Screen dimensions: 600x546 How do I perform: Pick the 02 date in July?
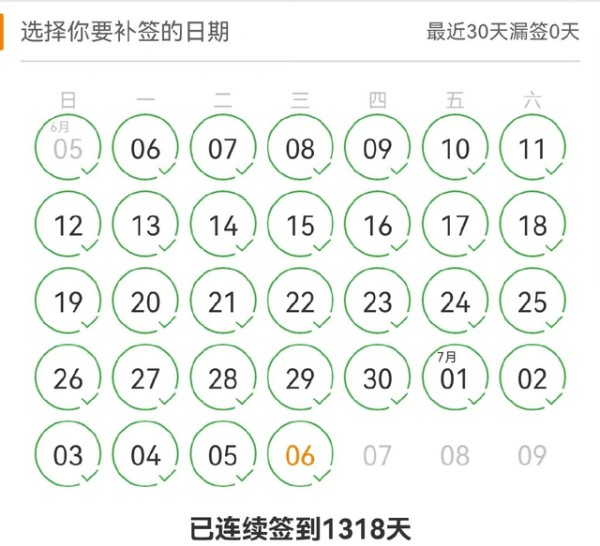pos(532,379)
